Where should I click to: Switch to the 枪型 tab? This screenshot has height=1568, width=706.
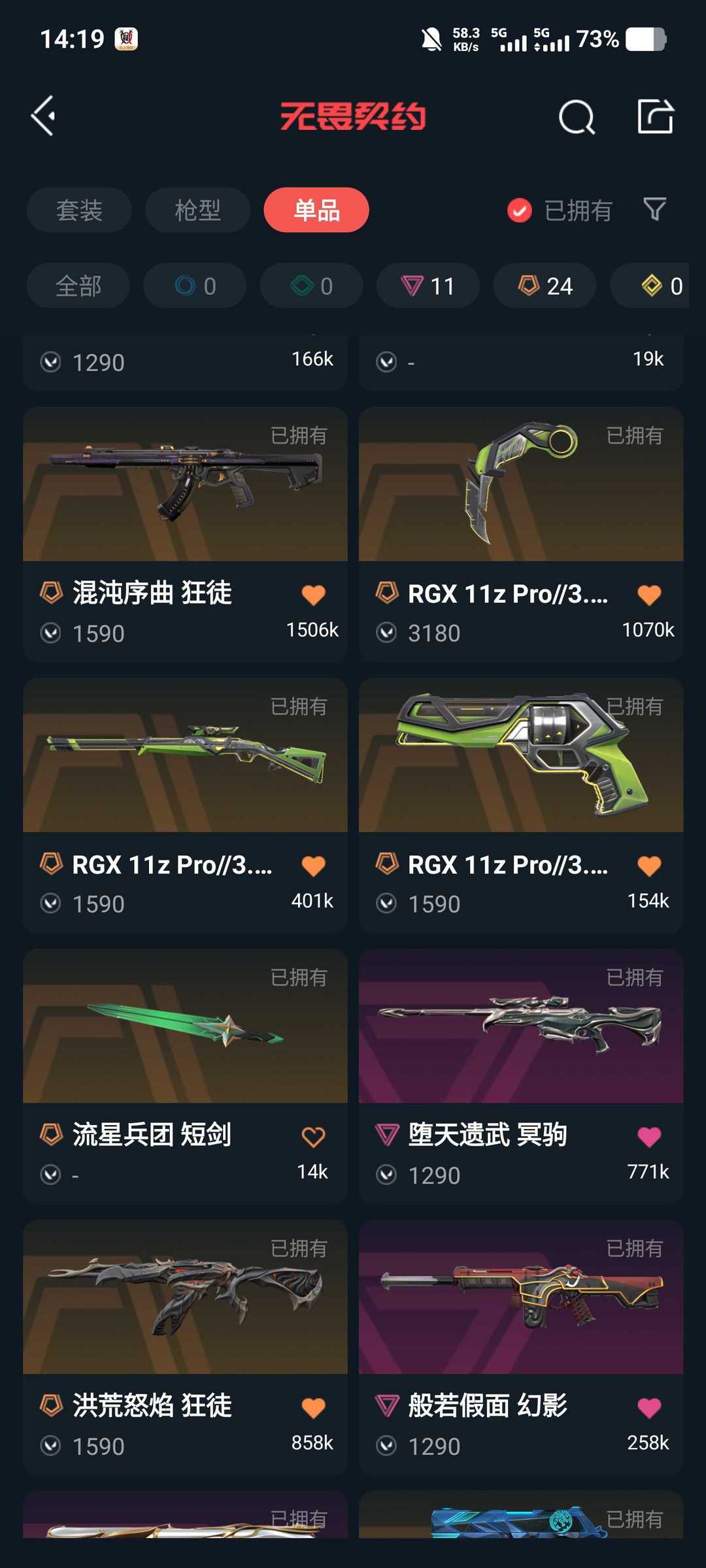(x=197, y=210)
